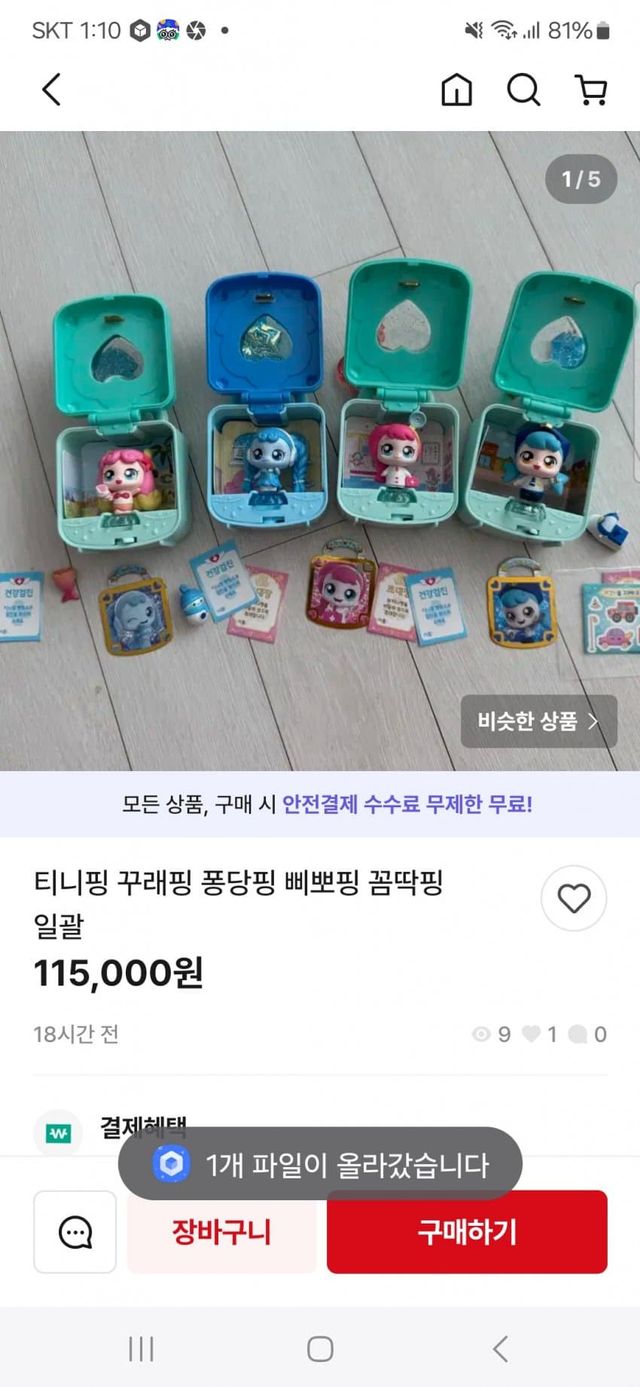Open the shopping cart icon
Viewport: 640px width, 1387px height.
pyautogui.click(x=591, y=90)
